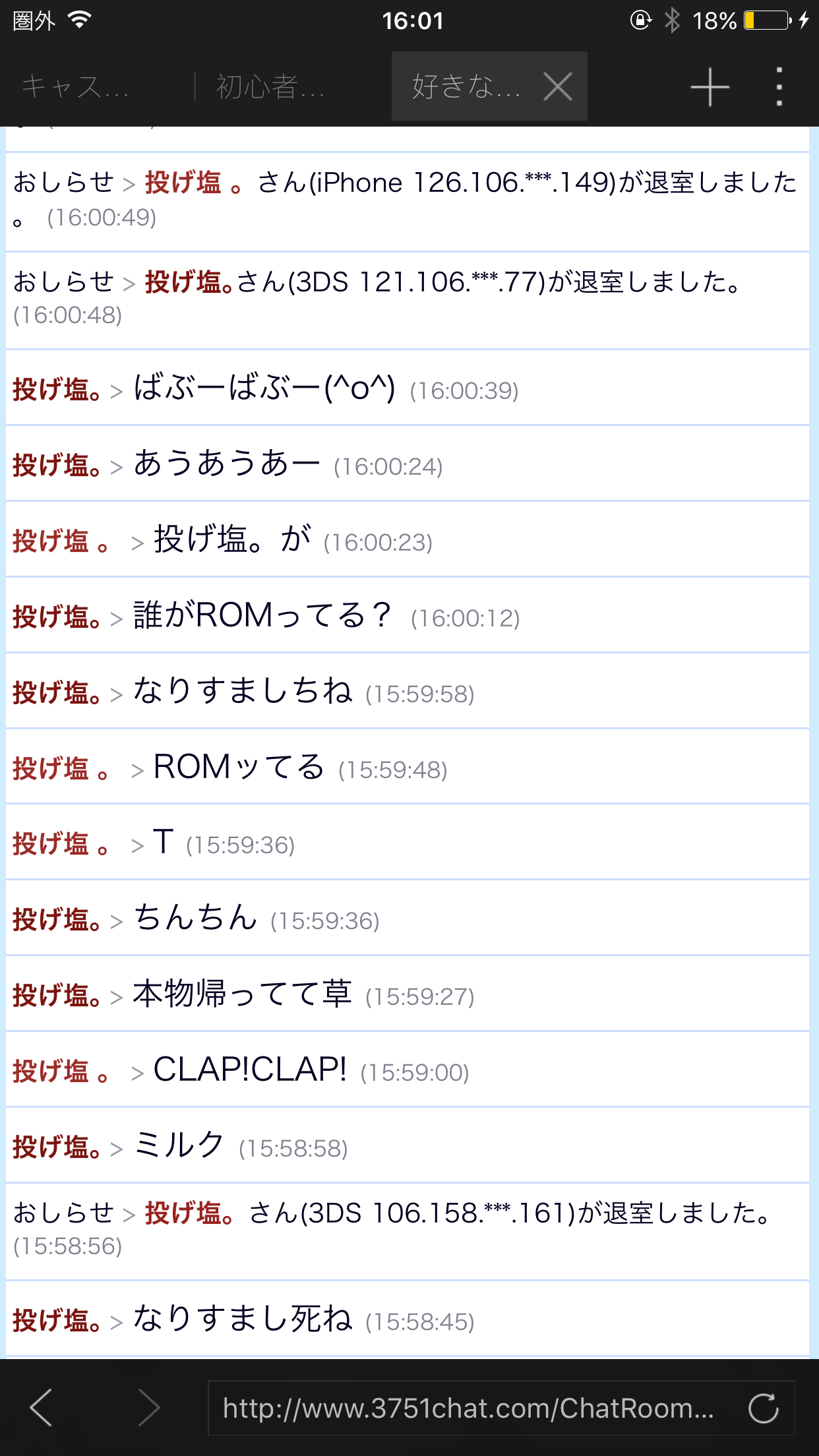The width and height of the screenshot is (819, 1456).
Task: Close the 好きな… tab
Action: click(558, 87)
